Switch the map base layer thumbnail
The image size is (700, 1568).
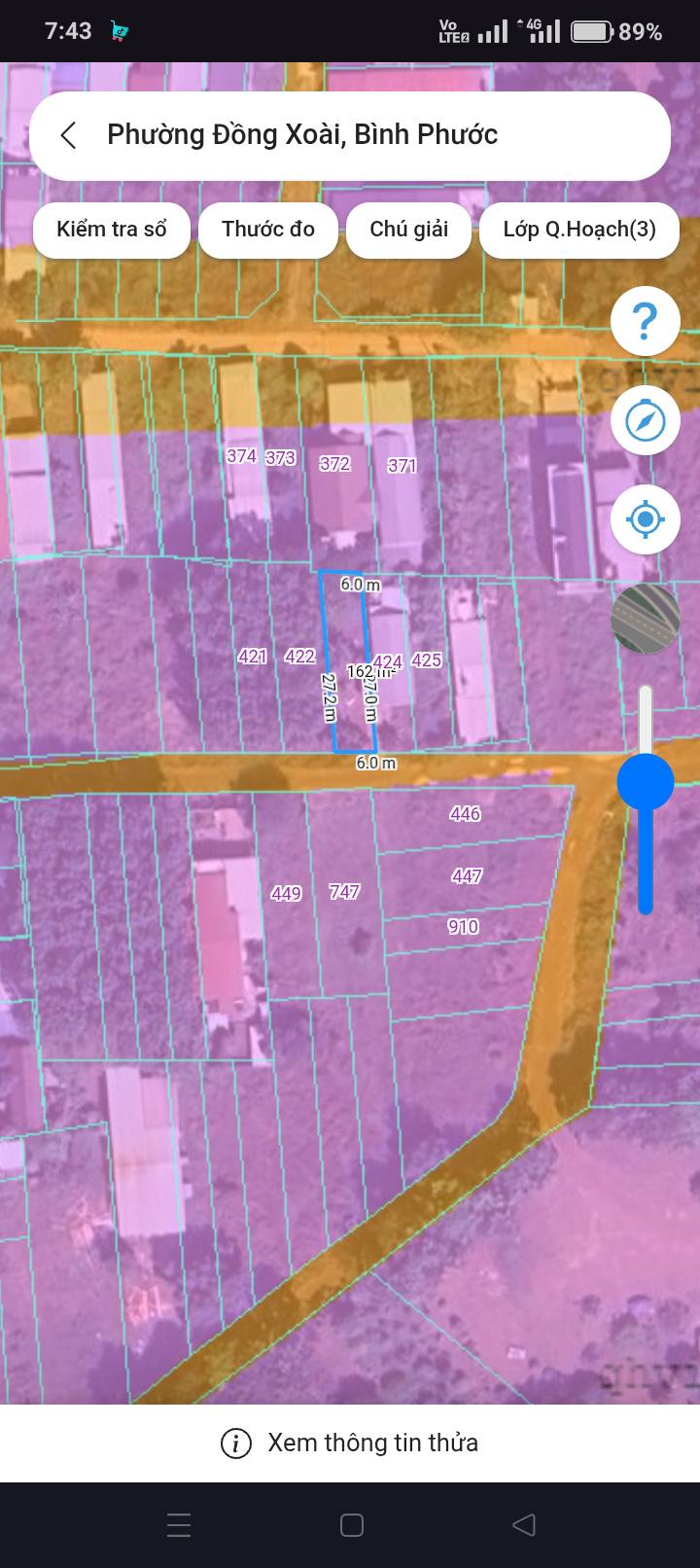point(645,619)
